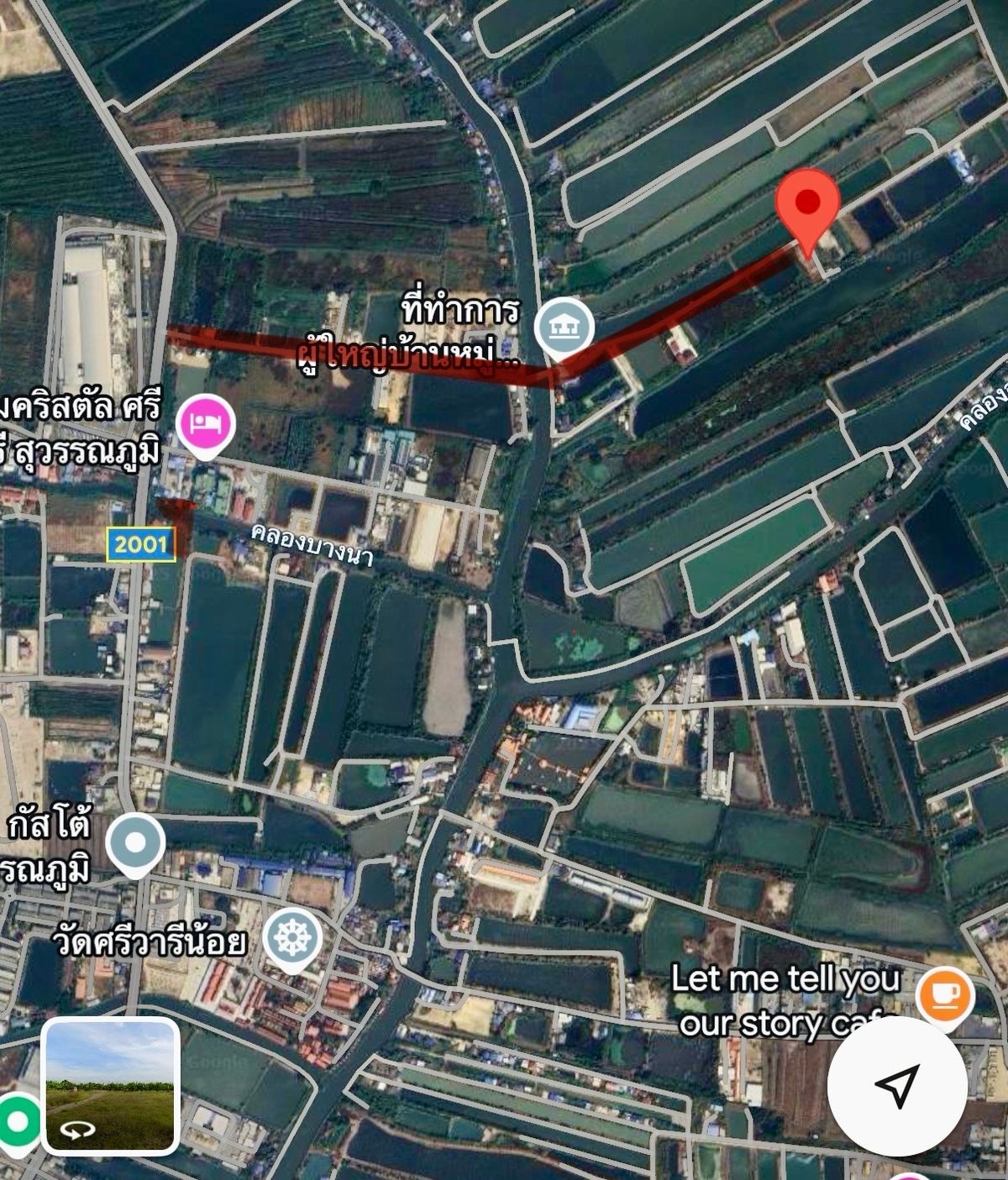Open the ที่ทำการผู้ใหญ่บ้าน office marker
This screenshot has height=1180, width=1008.
(x=566, y=326)
